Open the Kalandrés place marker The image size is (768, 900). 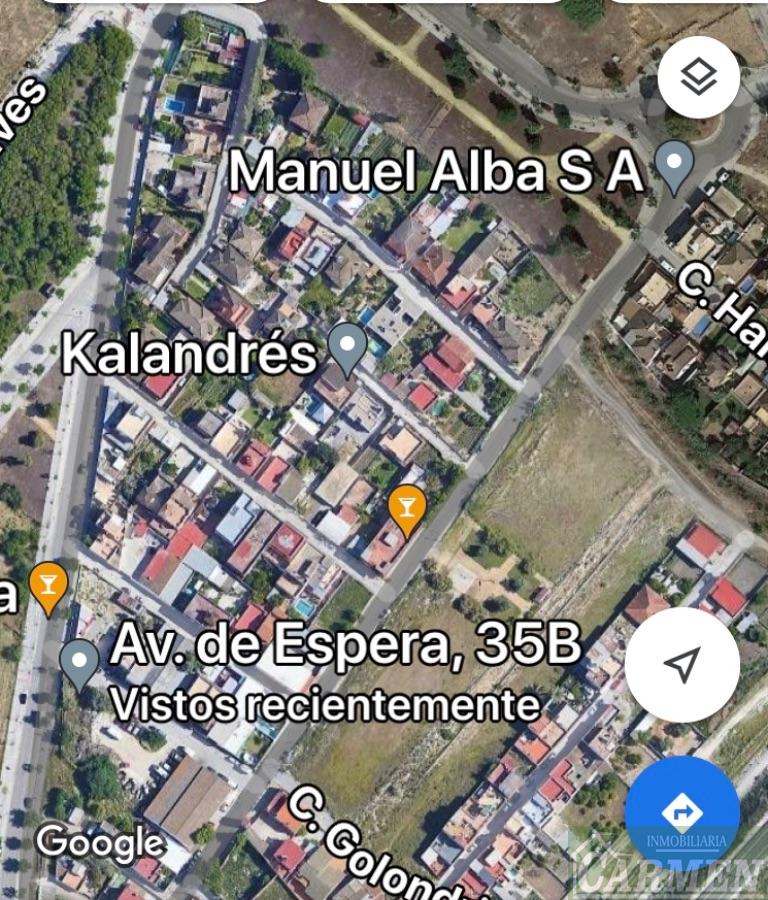(348, 348)
